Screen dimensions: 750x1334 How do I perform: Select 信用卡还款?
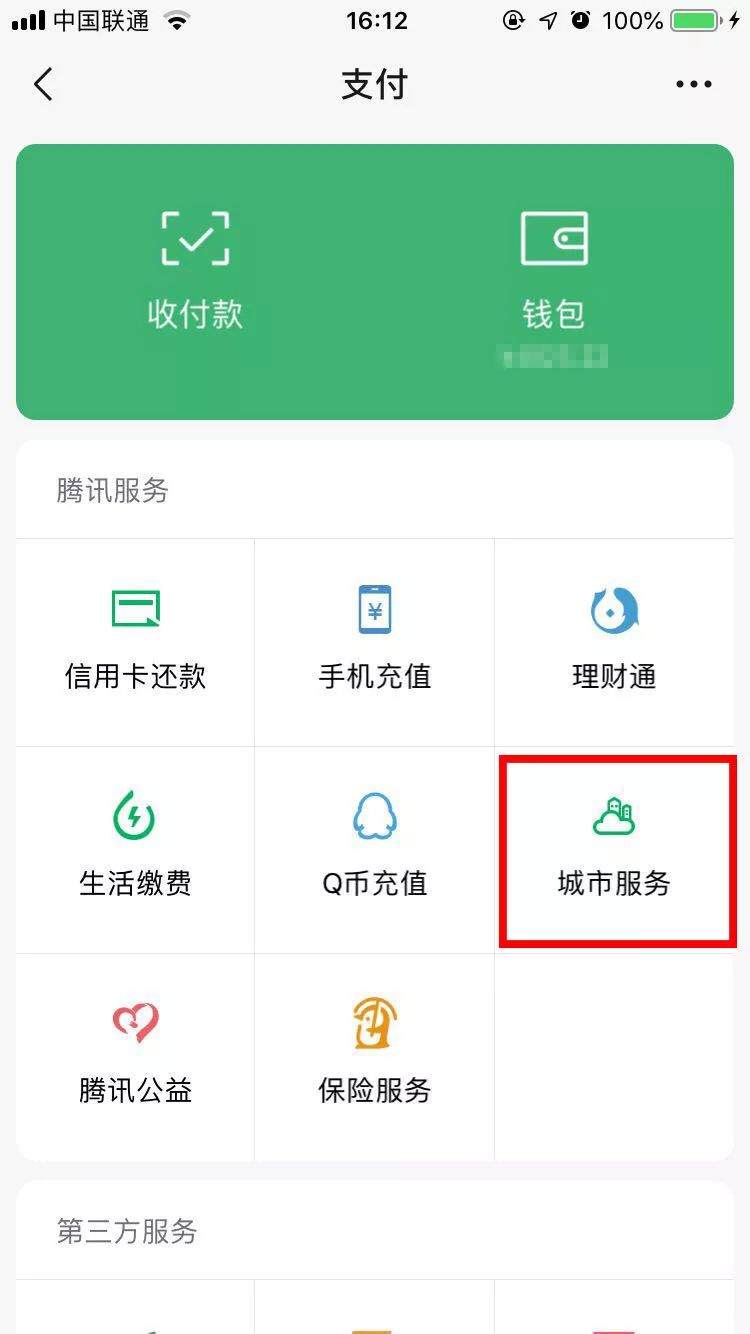click(135, 642)
